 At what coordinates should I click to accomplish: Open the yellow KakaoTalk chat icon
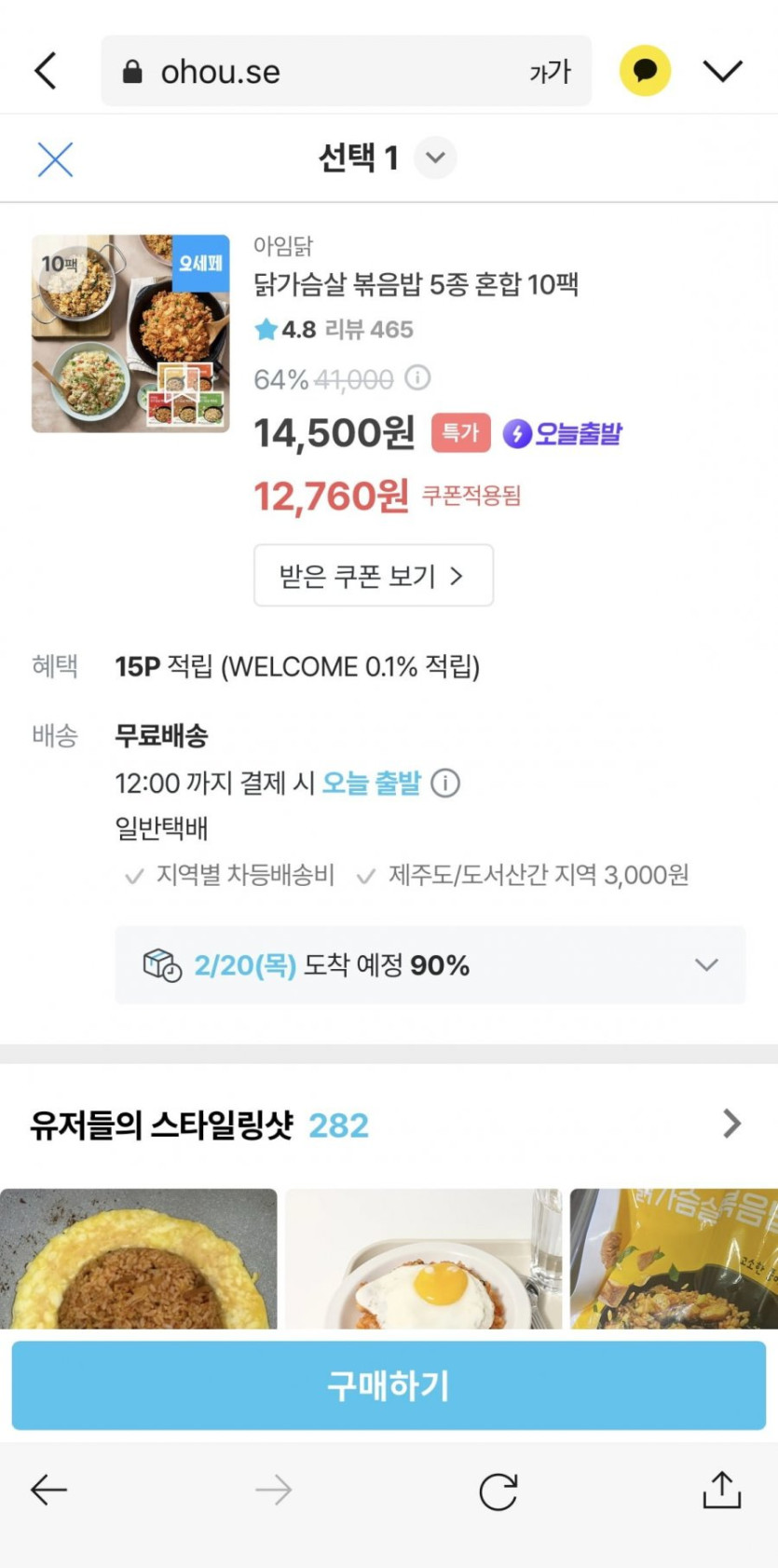(x=645, y=71)
